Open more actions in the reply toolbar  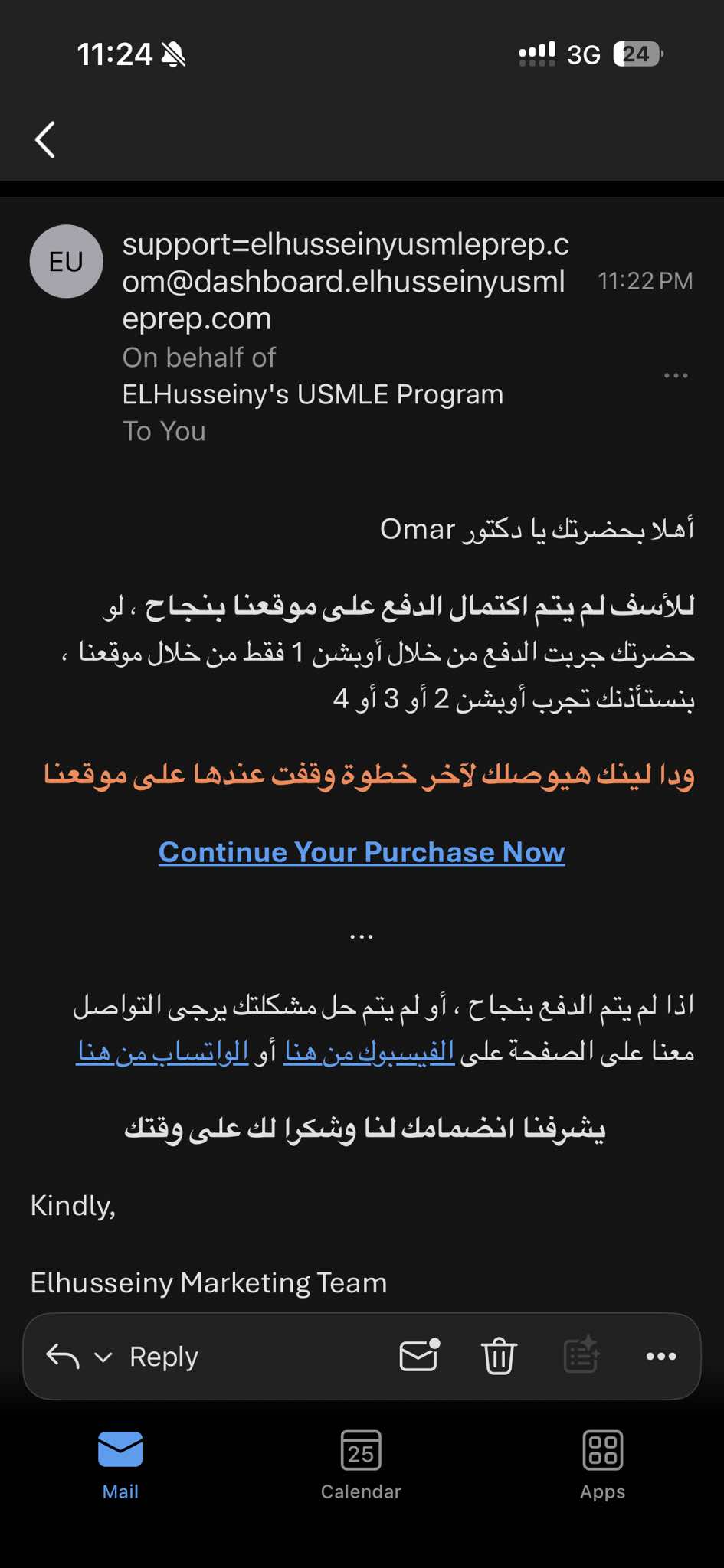[660, 1356]
